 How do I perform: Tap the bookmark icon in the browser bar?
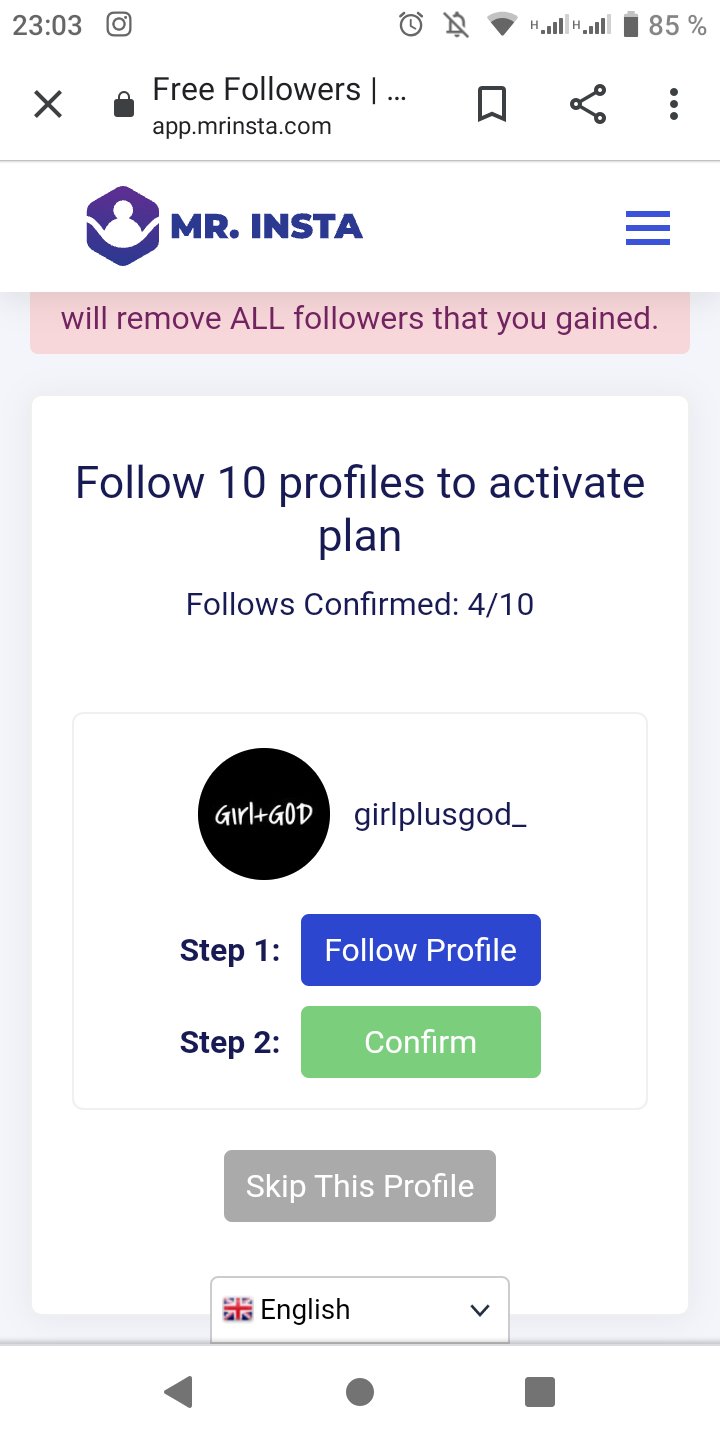click(491, 103)
